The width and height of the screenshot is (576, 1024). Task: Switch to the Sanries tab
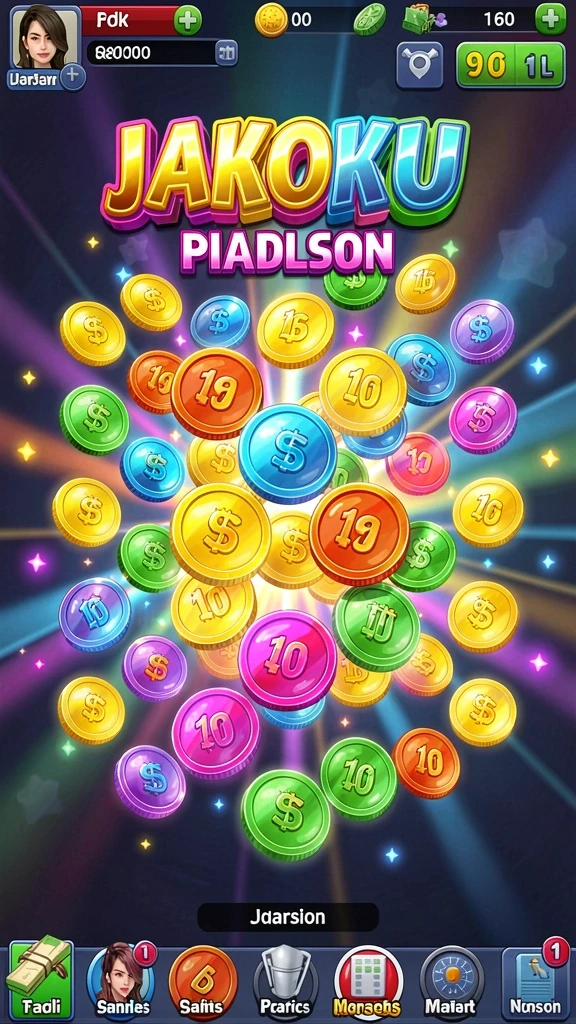point(122,982)
